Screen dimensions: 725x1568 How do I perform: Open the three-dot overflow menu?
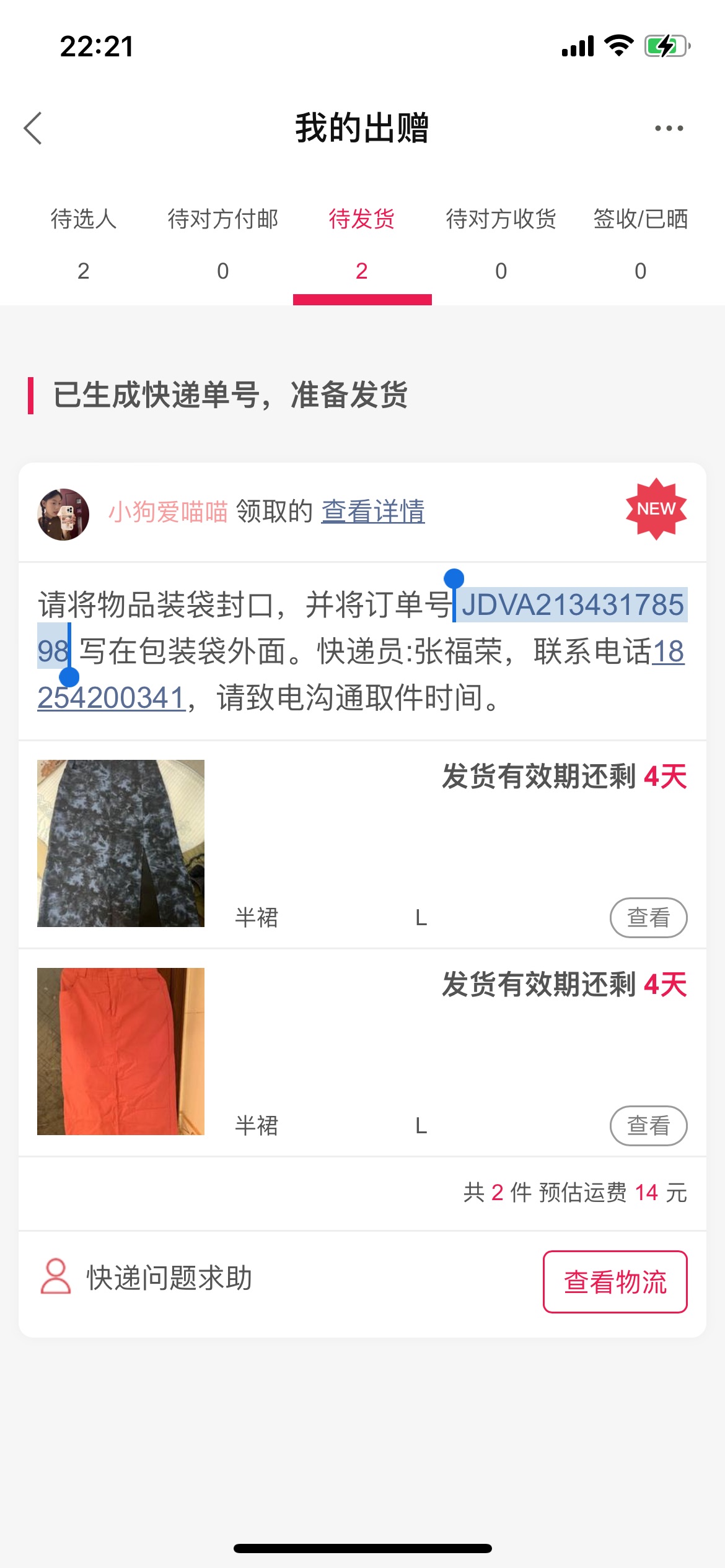tap(669, 128)
